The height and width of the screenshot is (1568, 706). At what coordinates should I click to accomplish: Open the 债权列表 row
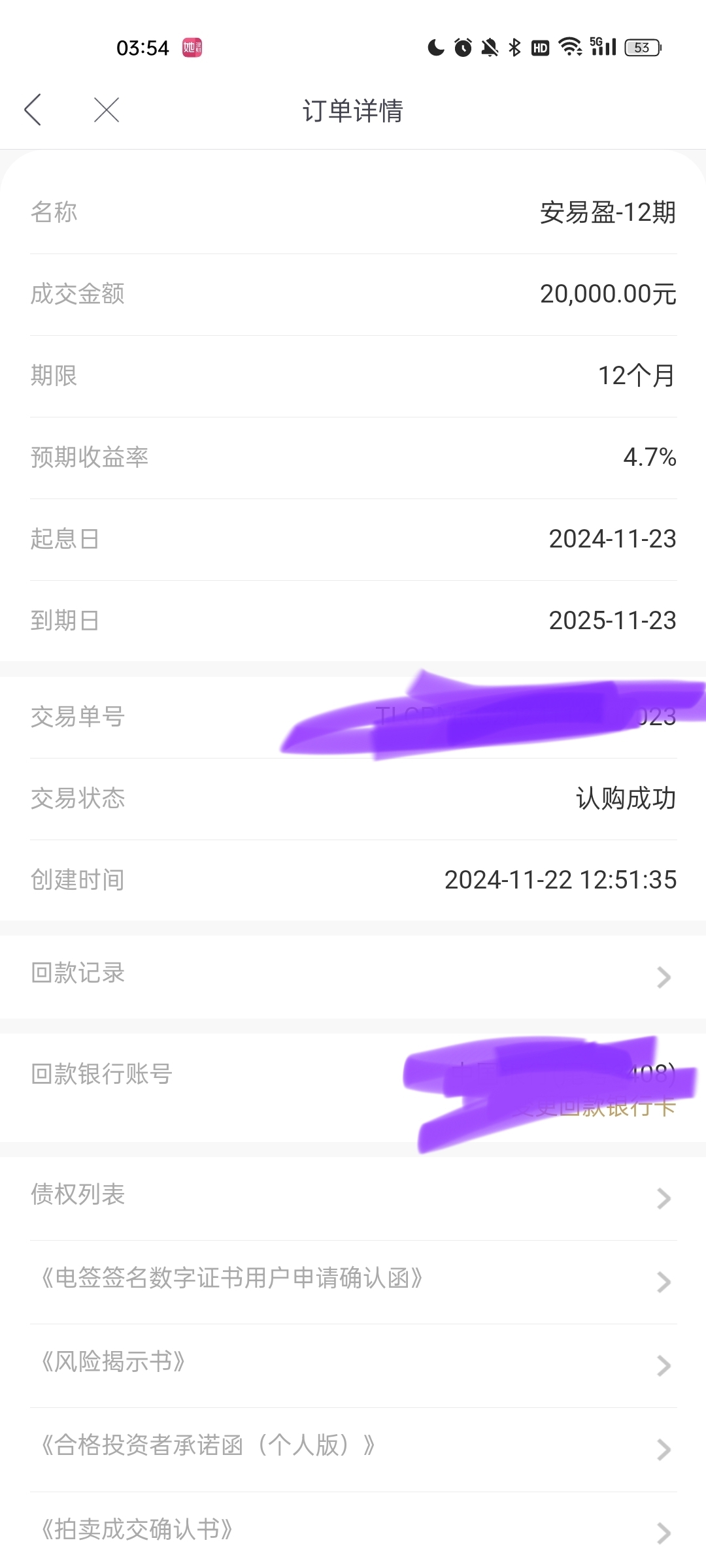tap(353, 1197)
